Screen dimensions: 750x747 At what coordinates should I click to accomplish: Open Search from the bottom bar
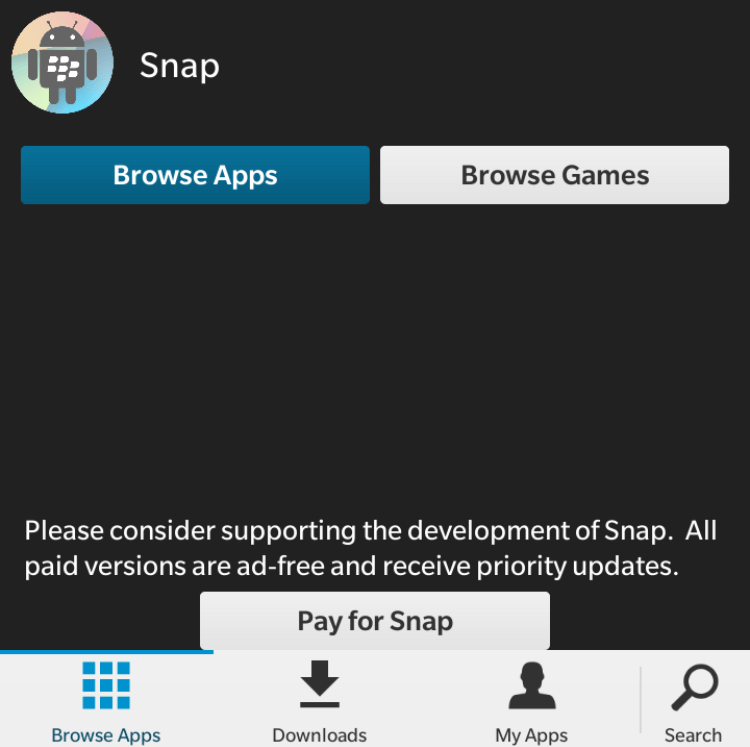point(693,700)
